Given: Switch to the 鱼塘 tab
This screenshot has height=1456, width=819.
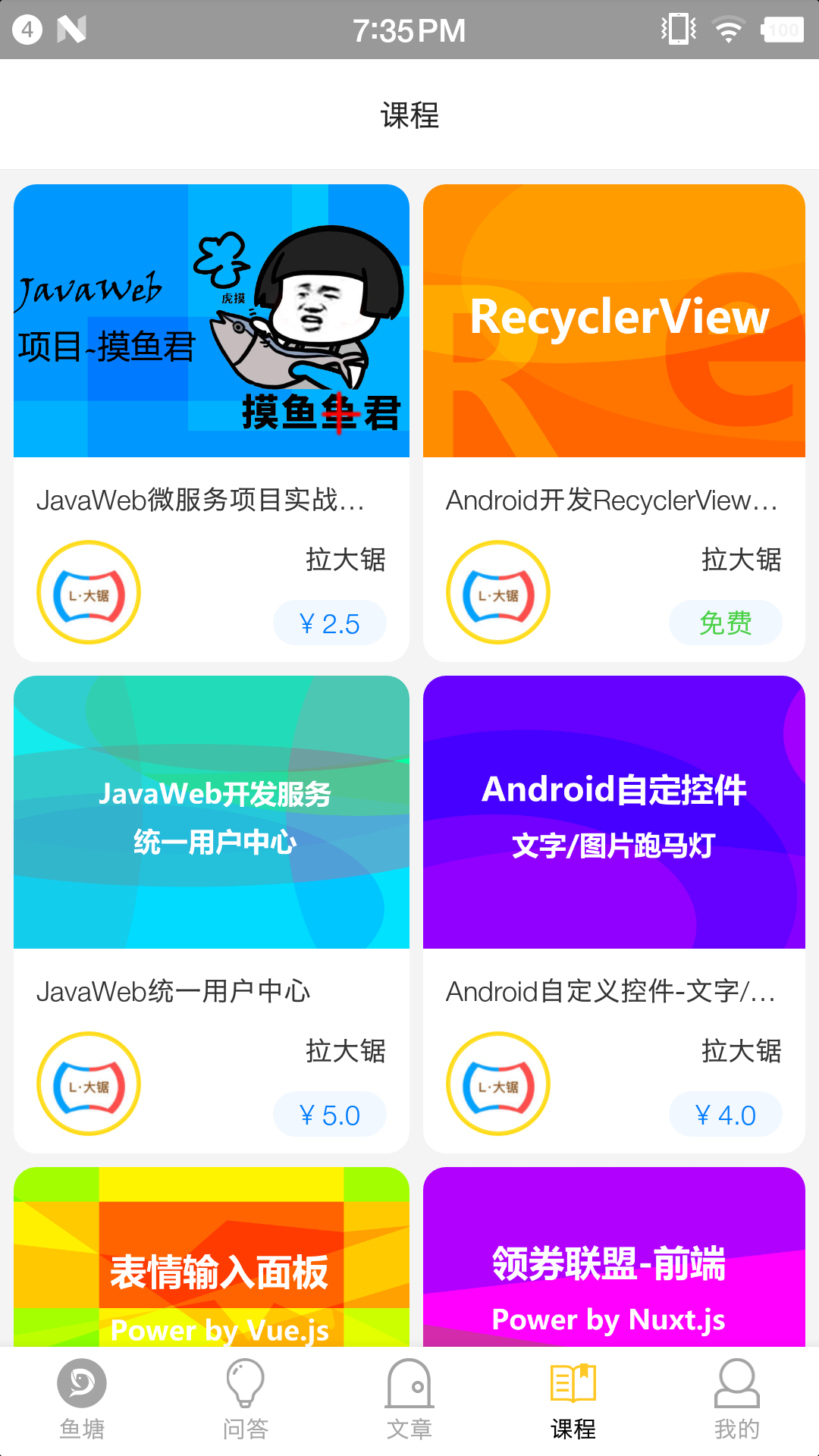Looking at the screenshot, I should tap(82, 1400).
